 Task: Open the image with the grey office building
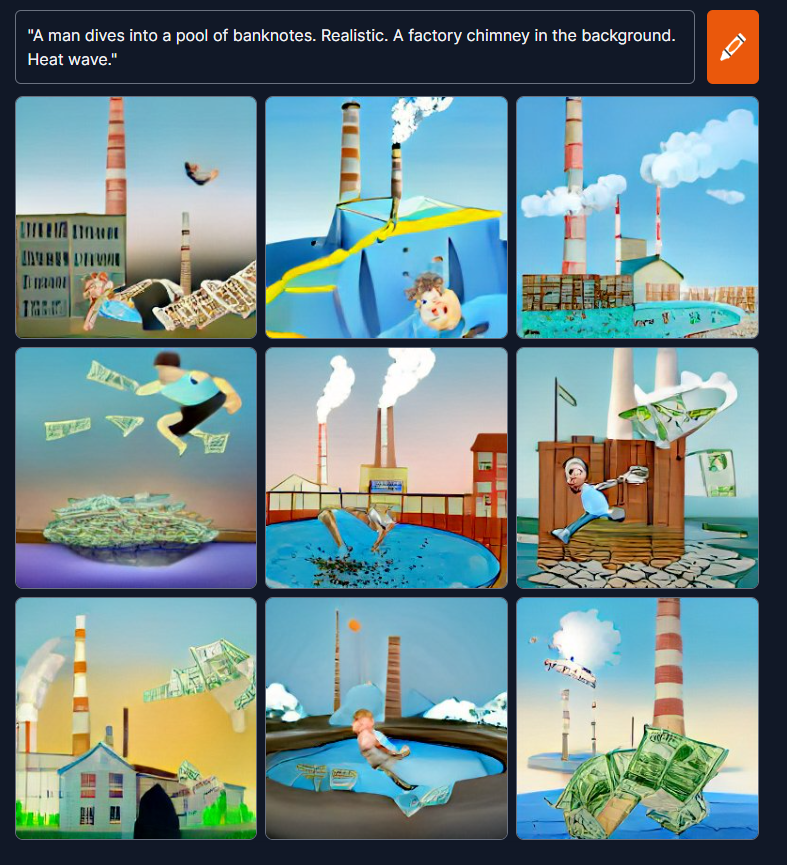tap(136, 218)
